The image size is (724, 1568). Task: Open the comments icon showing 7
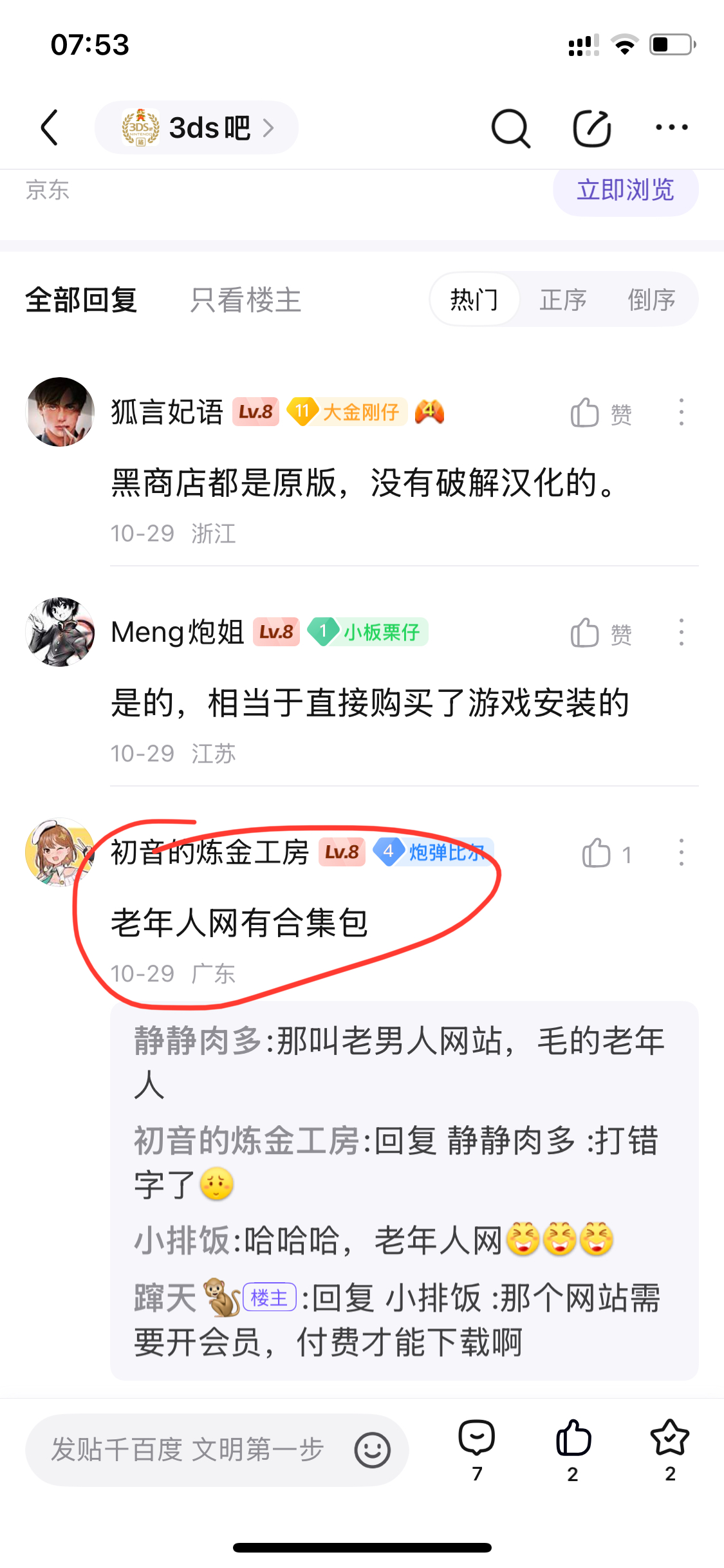477,1448
